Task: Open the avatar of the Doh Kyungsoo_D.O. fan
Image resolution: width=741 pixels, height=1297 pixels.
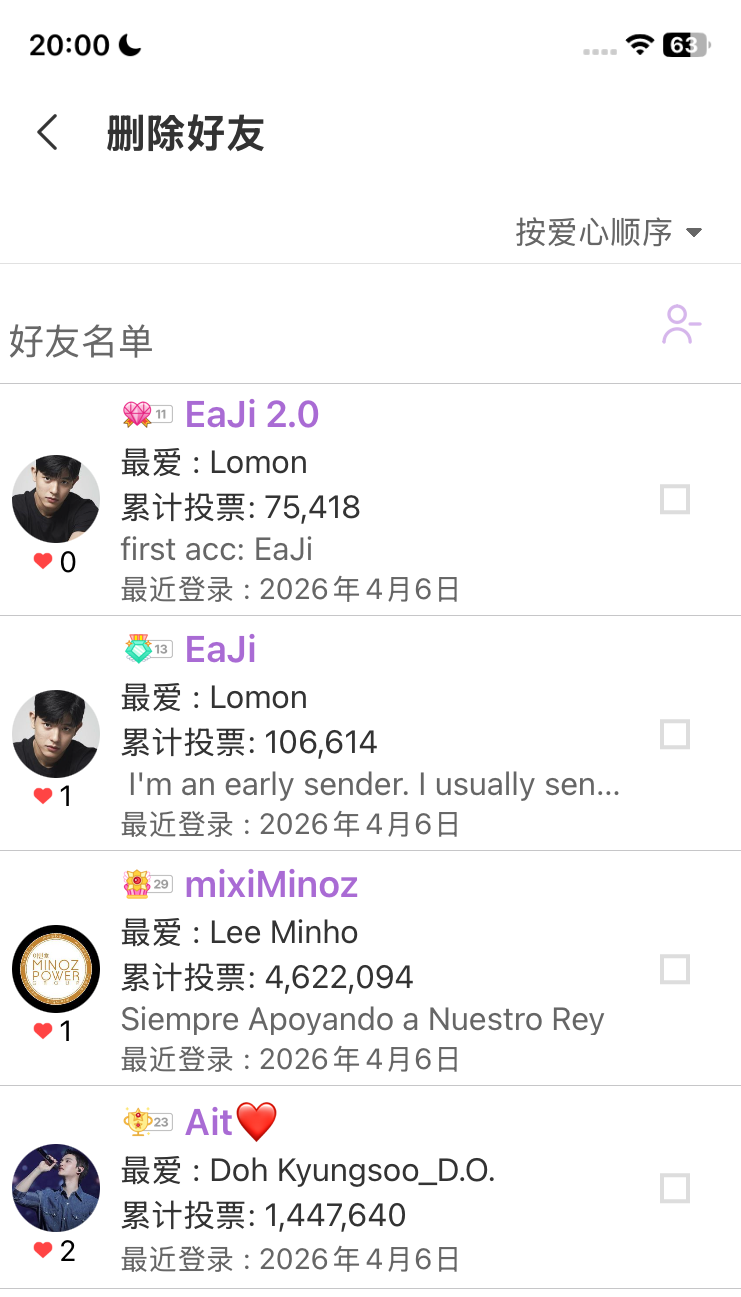Action: click(x=56, y=1188)
